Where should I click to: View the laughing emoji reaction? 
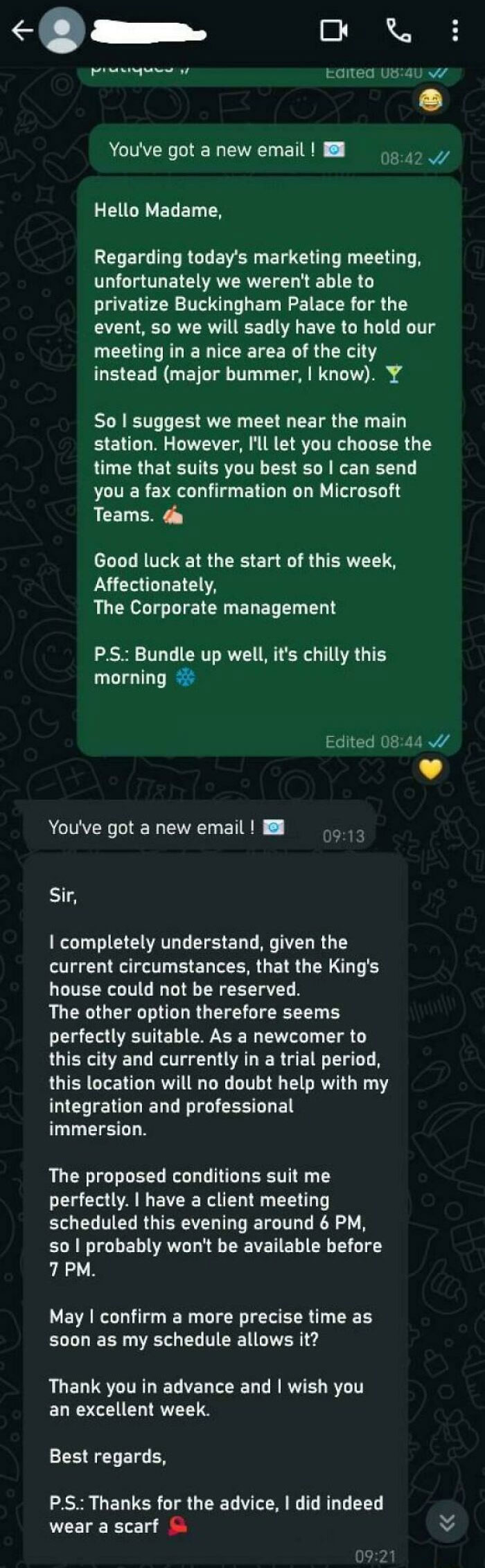(x=430, y=101)
